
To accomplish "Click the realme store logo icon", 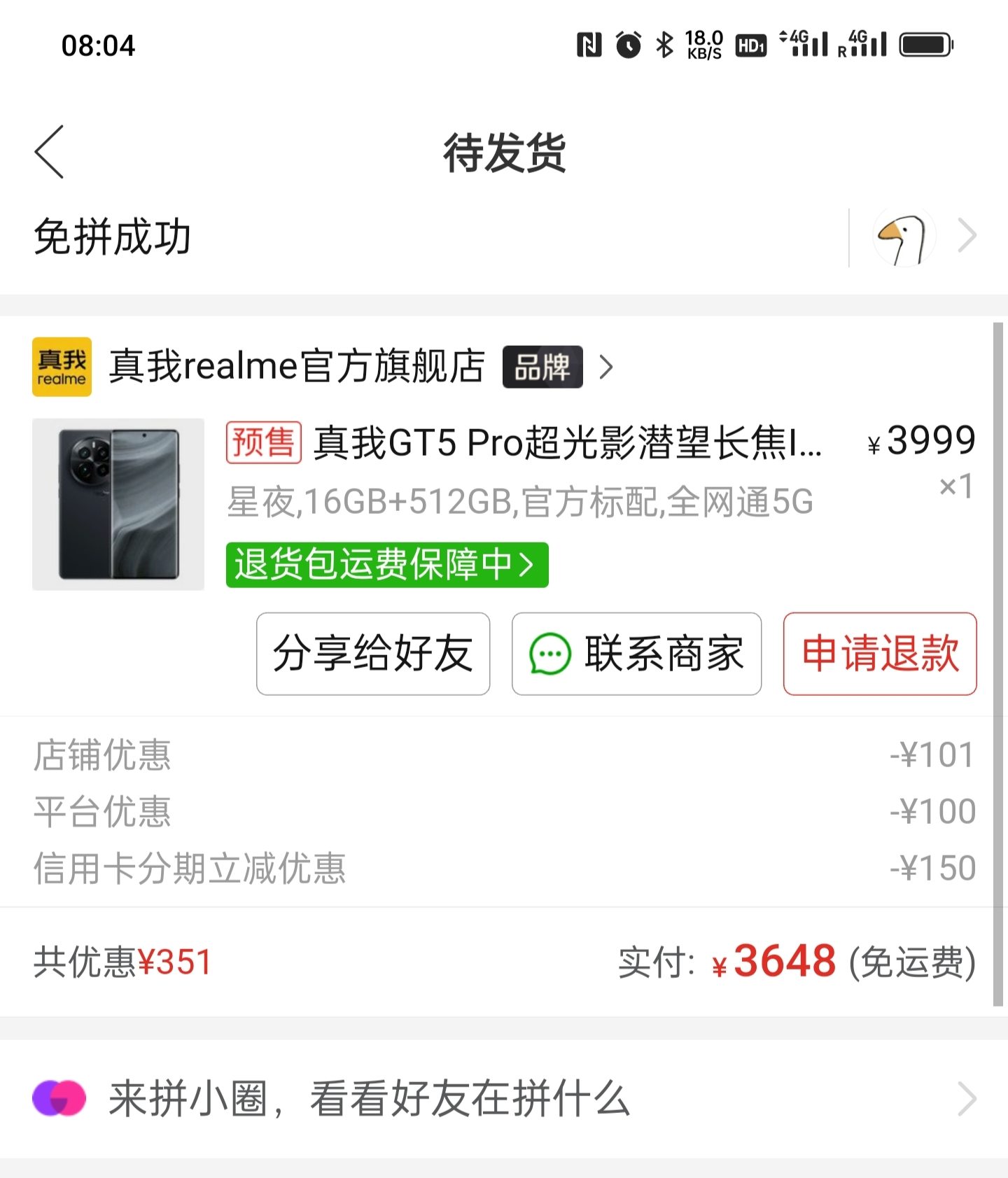I will coord(62,367).
